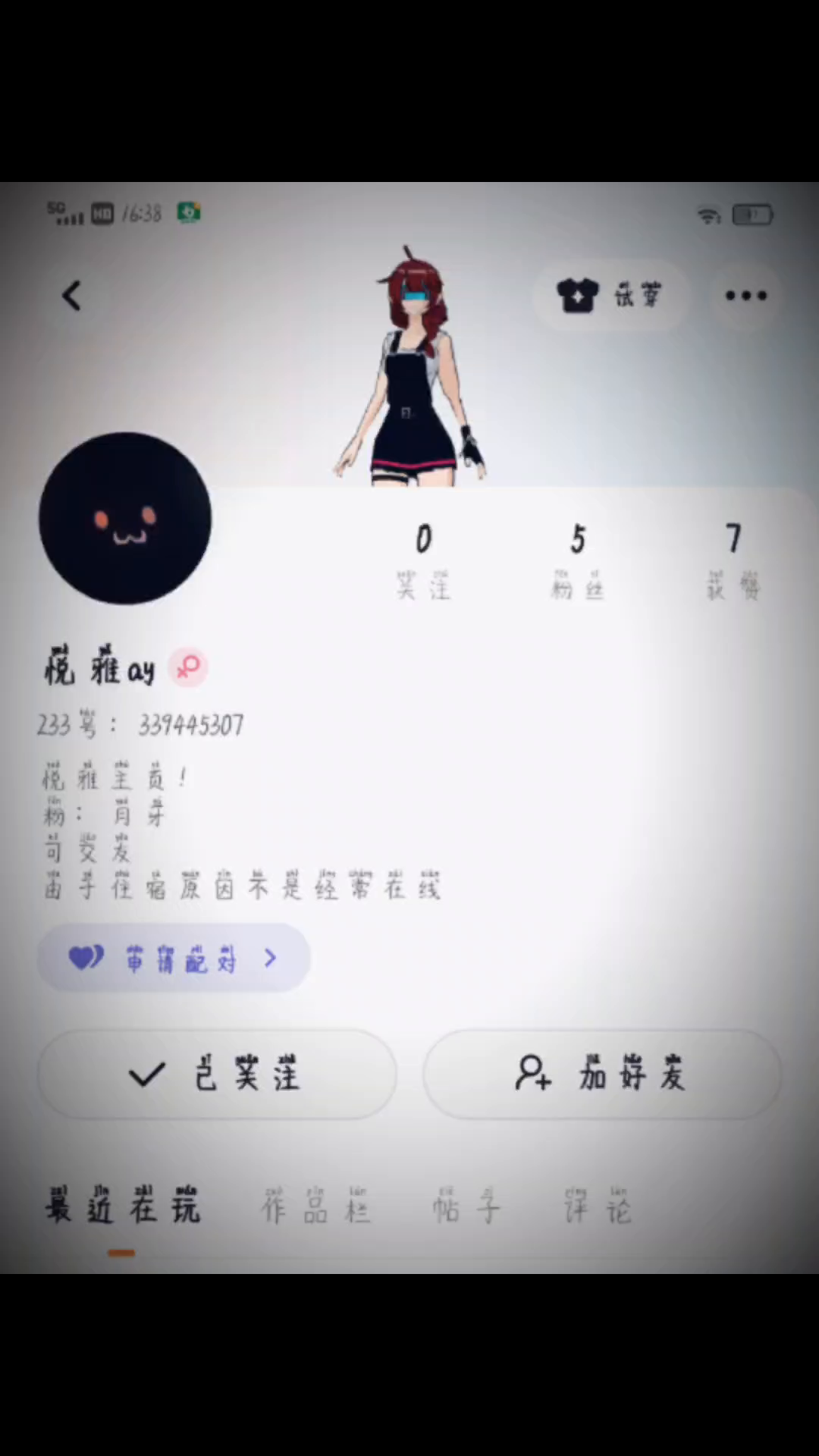Switch to the 评论 tab

click(x=598, y=1207)
